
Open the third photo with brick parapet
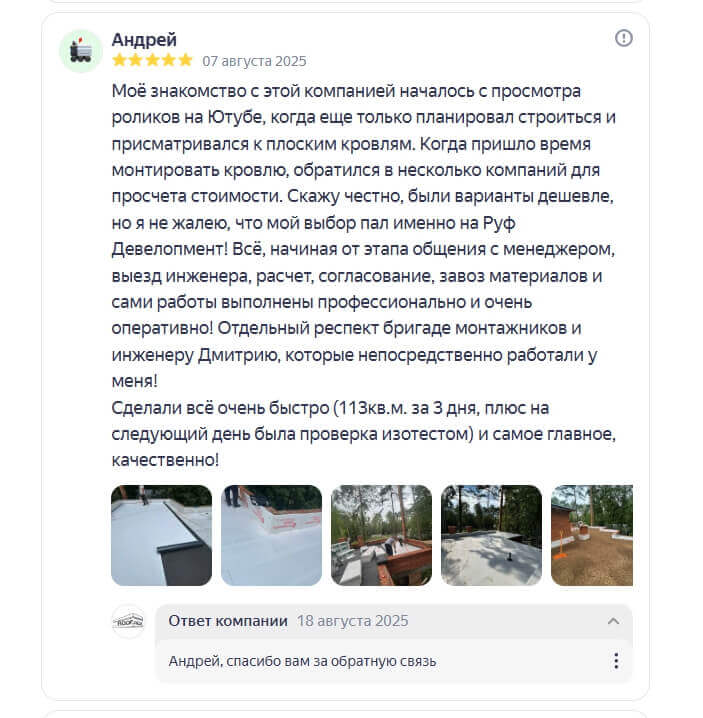(381, 535)
